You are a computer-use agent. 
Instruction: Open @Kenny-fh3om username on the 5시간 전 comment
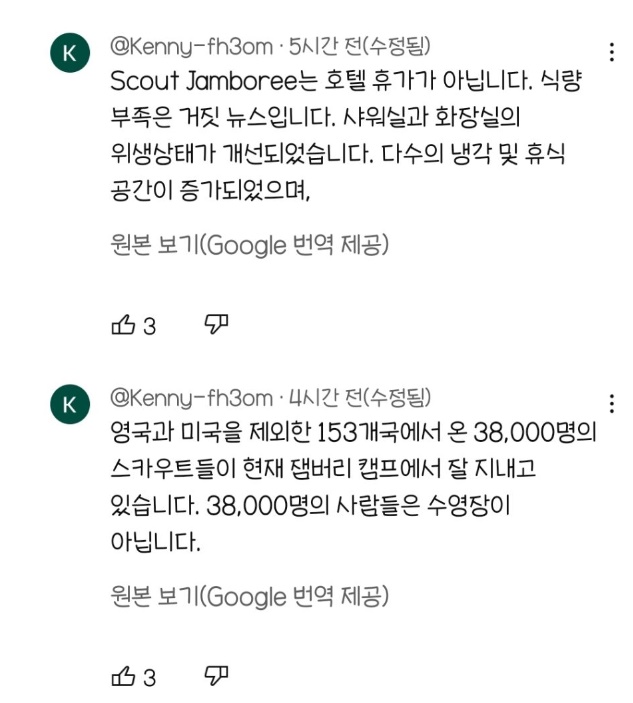pyautogui.click(x=192, y=46)
